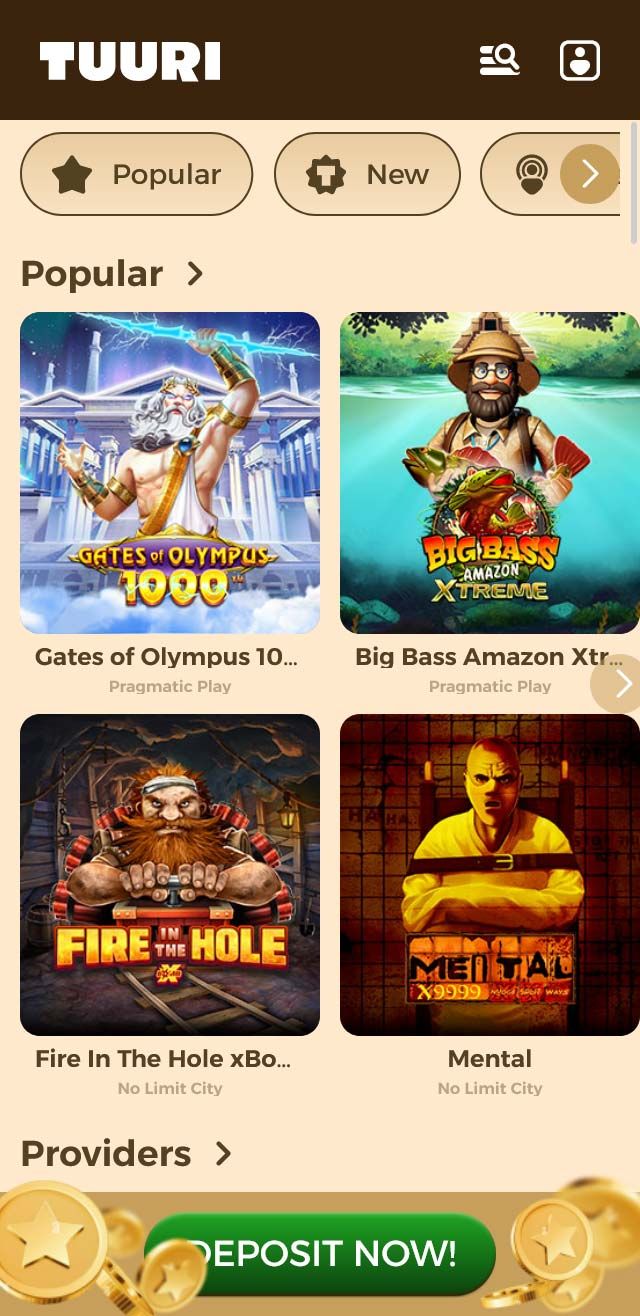Launch Big Bass Amazon Xtreme game
Image resolution: width=640 pixels, height=1316 pixels.
pyautogui.click(x=489, y=473)
